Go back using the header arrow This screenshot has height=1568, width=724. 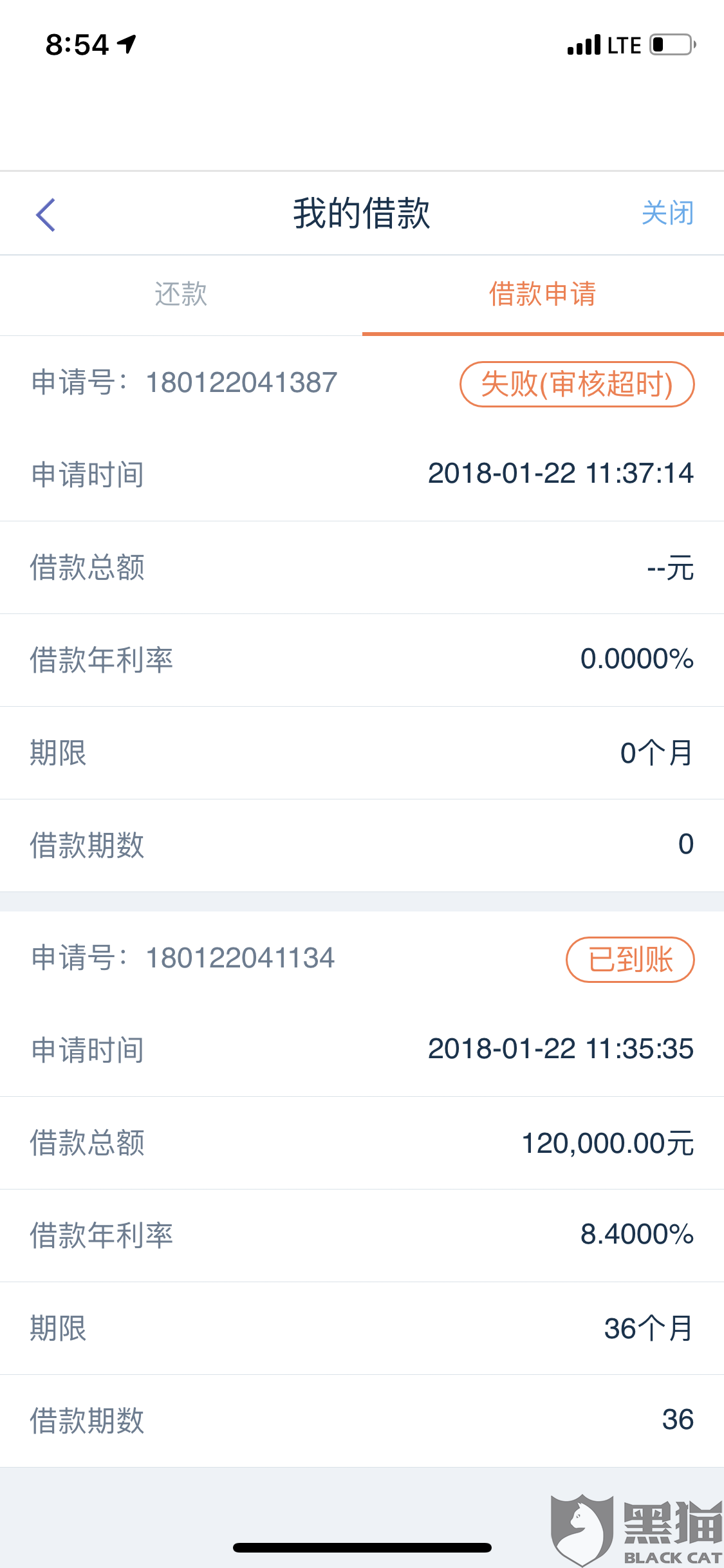[x=46, y=214]
